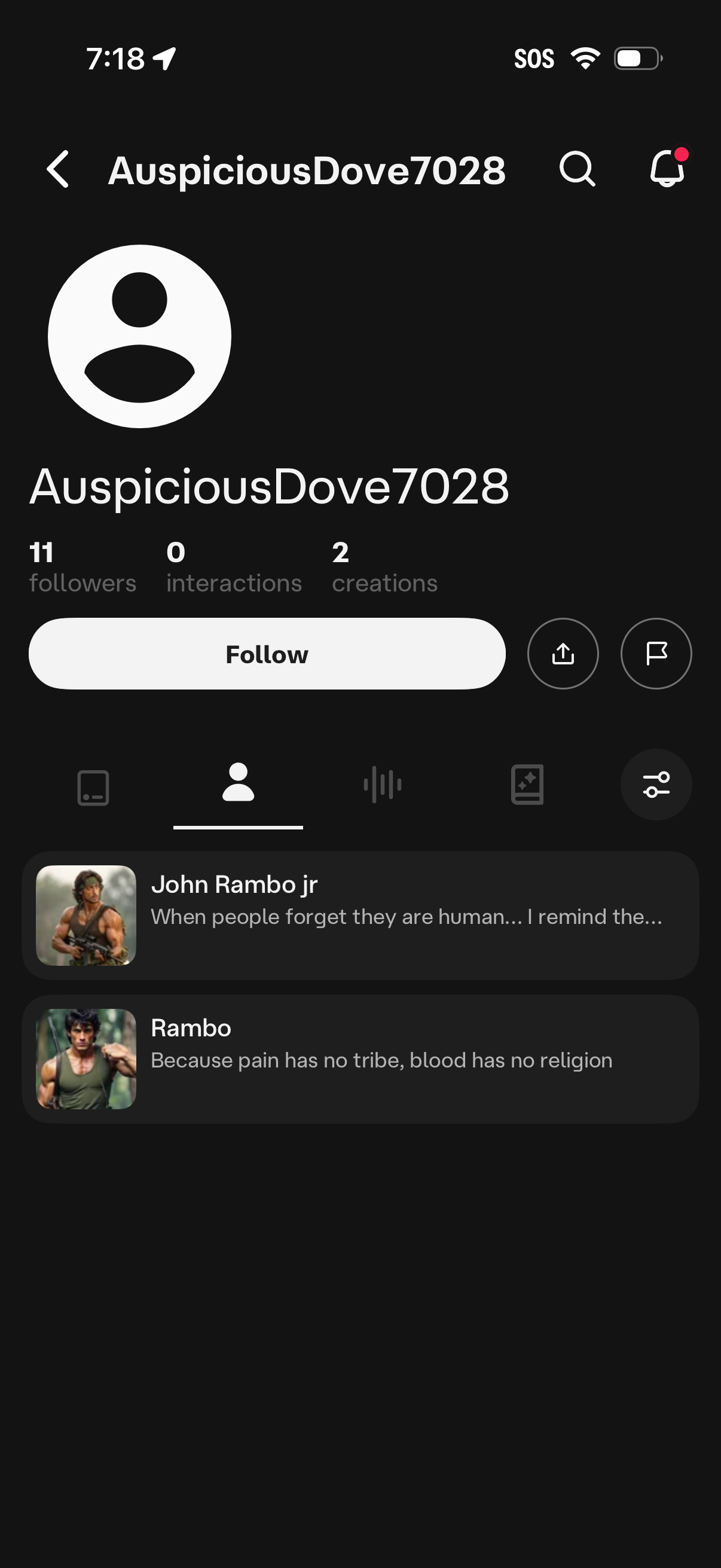Open the personas book tab
The height and width of the screenshot is (1568, 721).
[527, 785]
